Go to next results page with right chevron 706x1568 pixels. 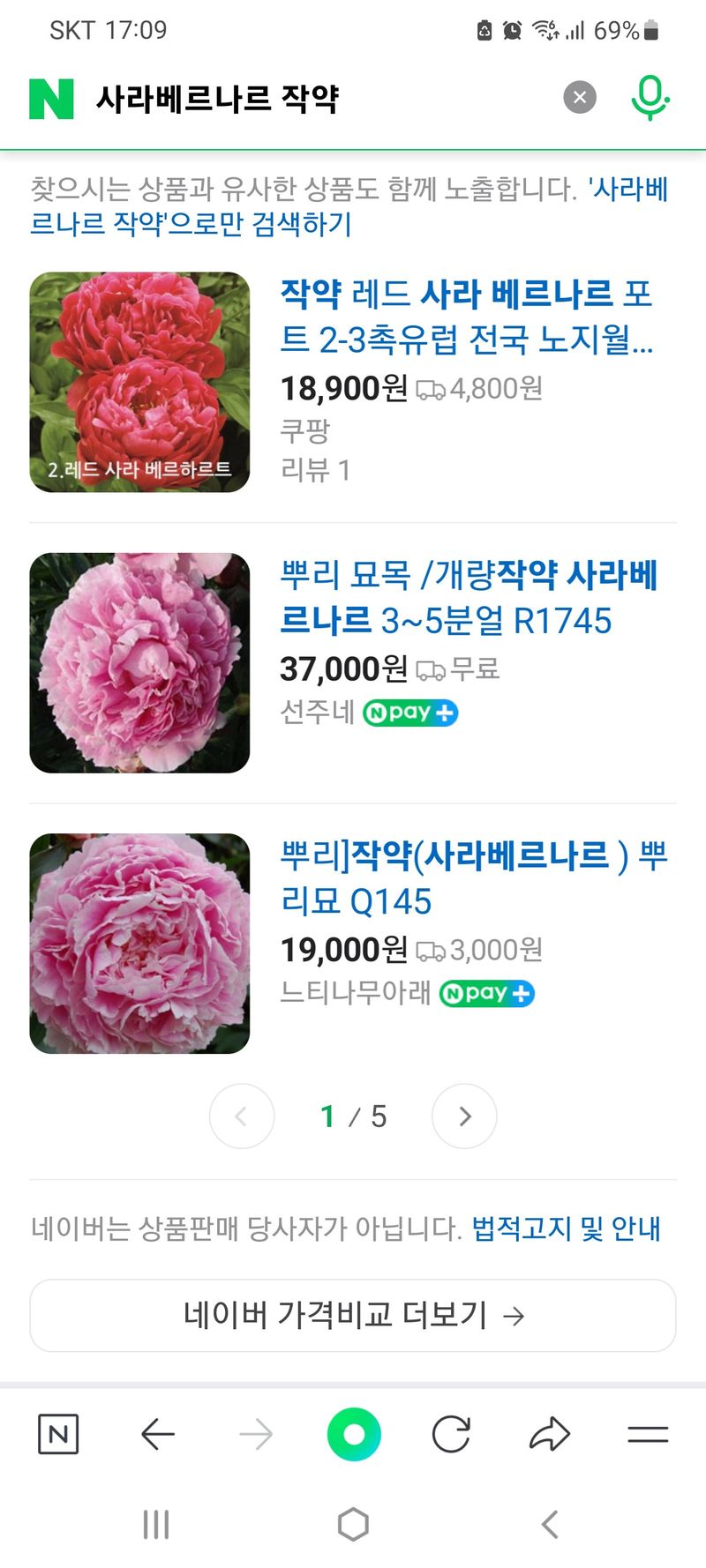coord(464,1116)
